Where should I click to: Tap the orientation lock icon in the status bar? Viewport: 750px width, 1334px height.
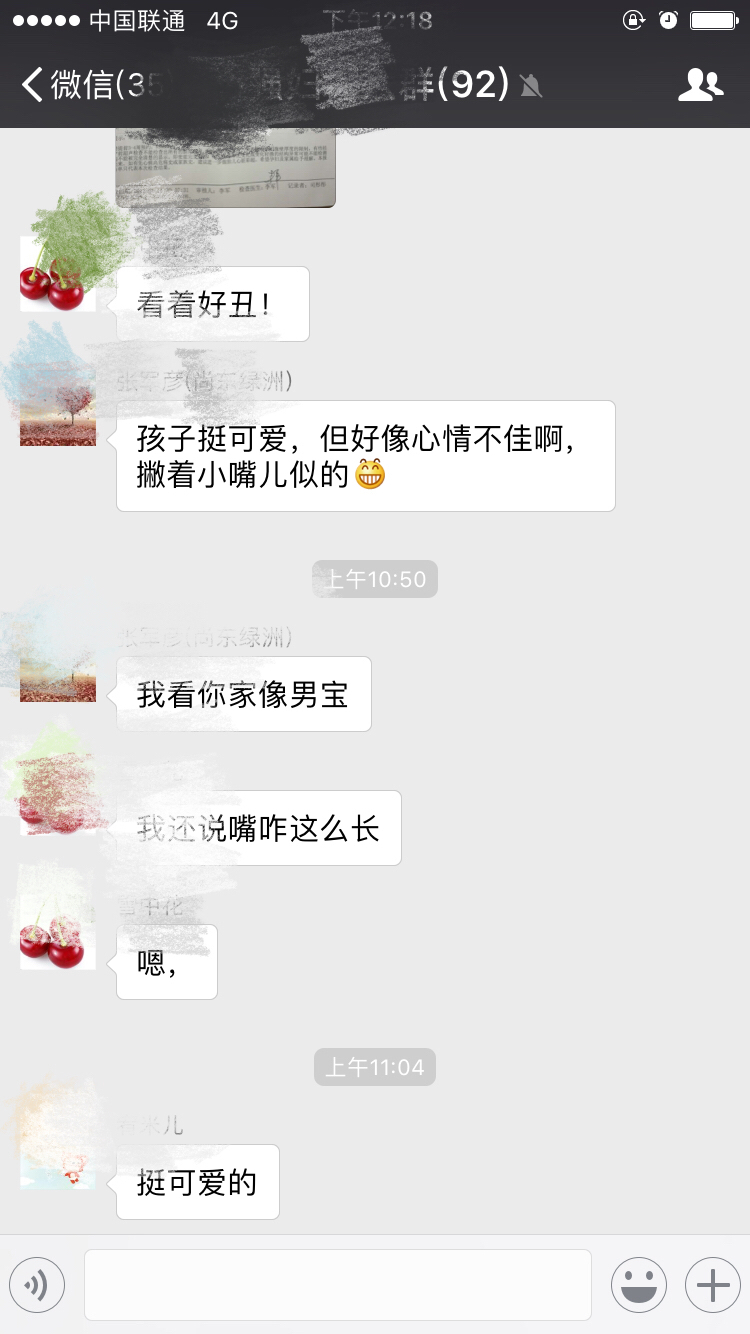pyautogui.click(x=634, y=18)
